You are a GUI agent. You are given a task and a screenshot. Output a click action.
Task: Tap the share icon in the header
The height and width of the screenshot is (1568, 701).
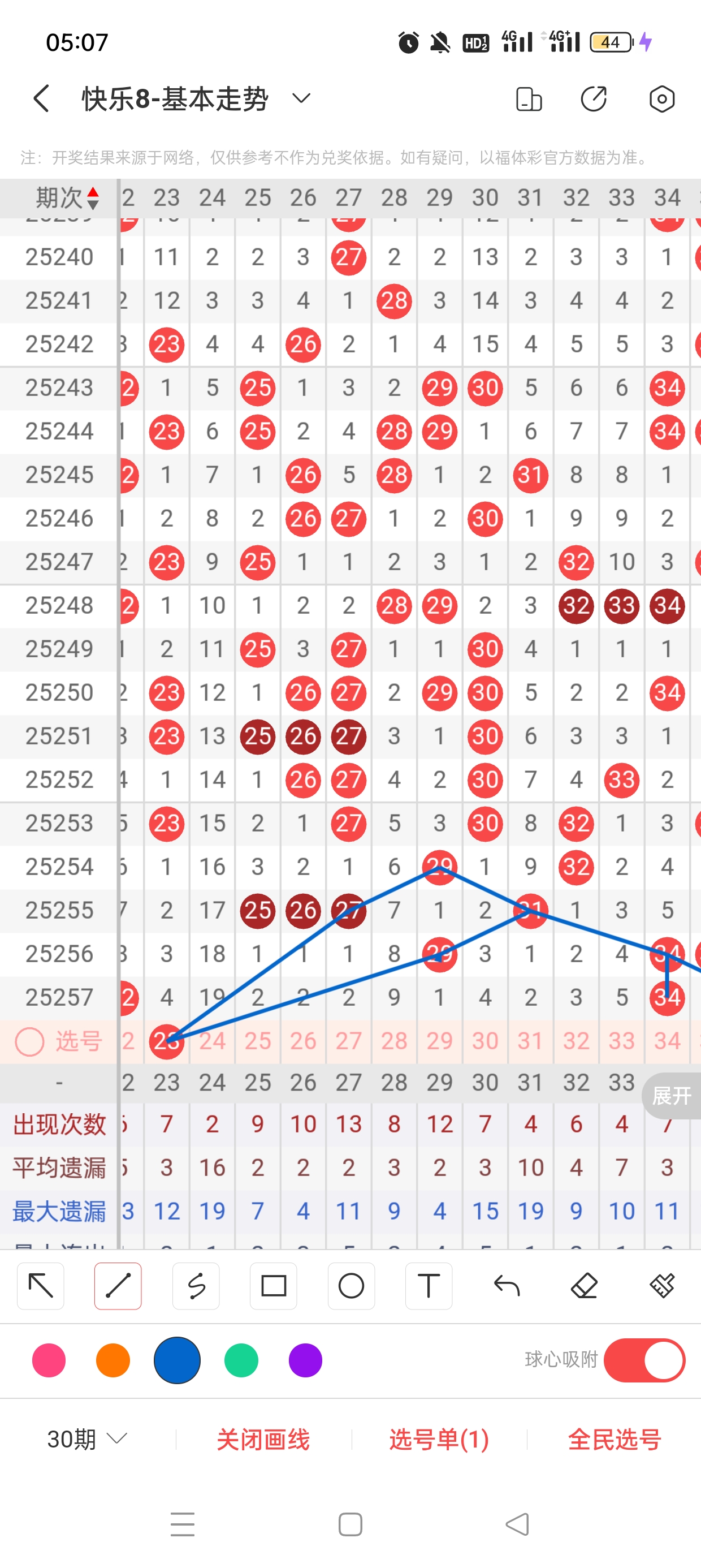(x=593, y=98)
